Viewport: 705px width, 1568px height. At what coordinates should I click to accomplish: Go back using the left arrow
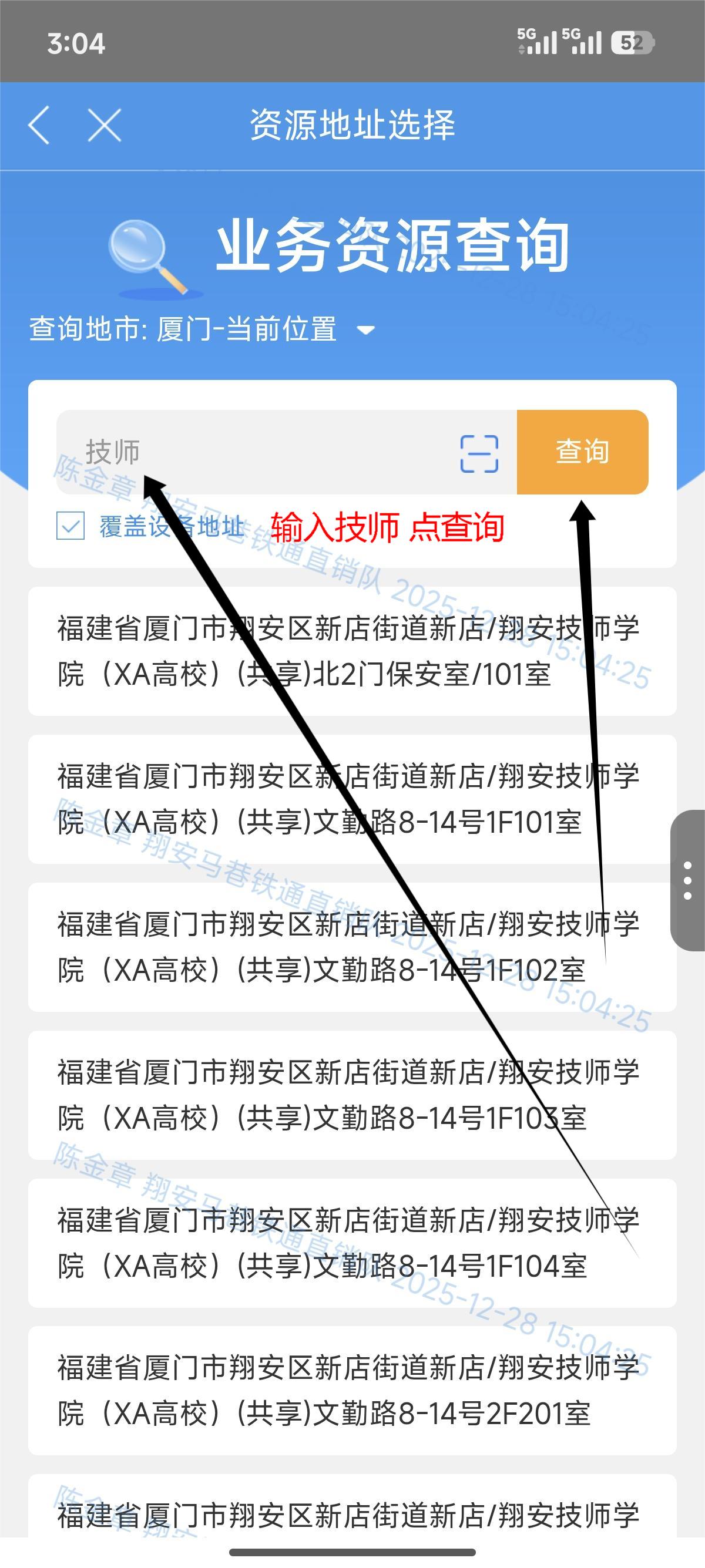(39, 126)
